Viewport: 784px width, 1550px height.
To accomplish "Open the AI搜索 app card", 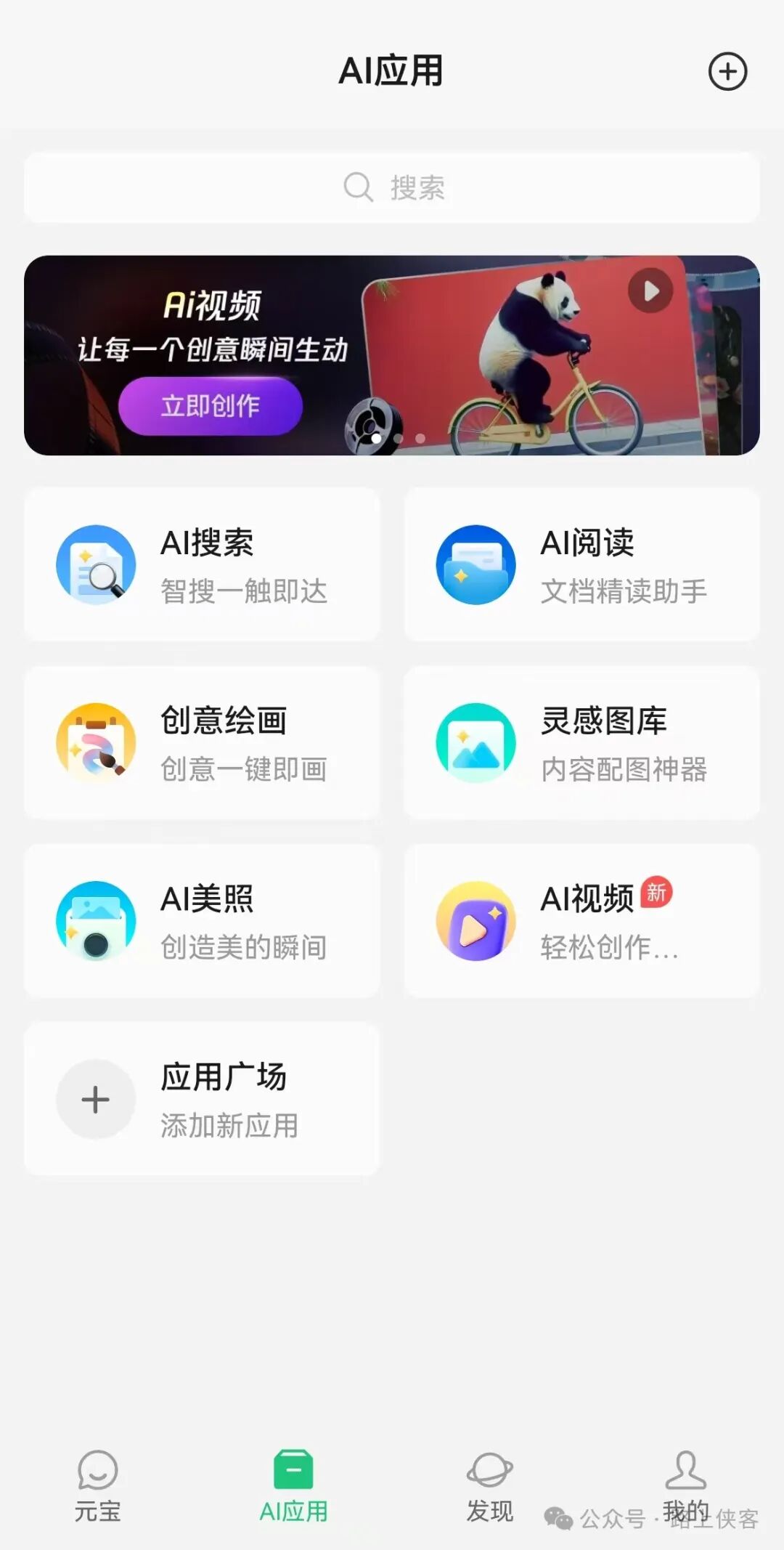I will click(202, 564).
